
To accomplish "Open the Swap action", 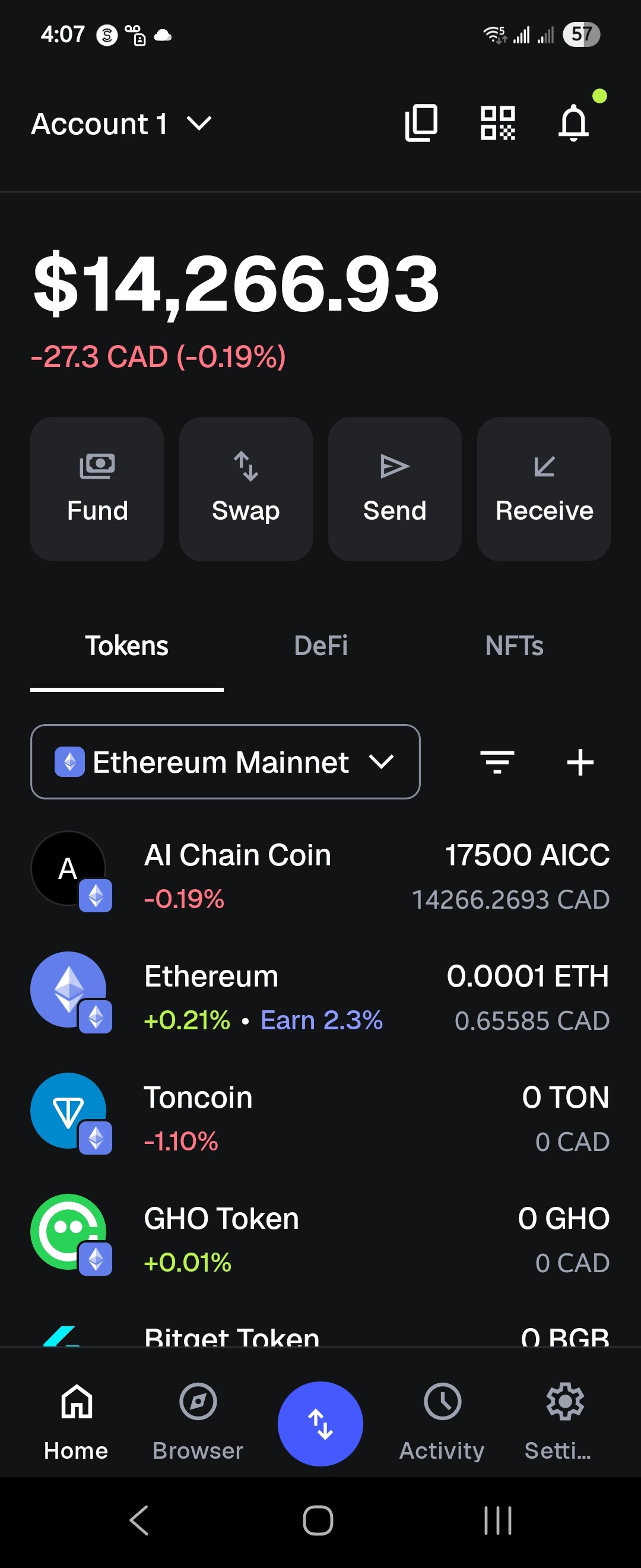I will pos(246,489).
